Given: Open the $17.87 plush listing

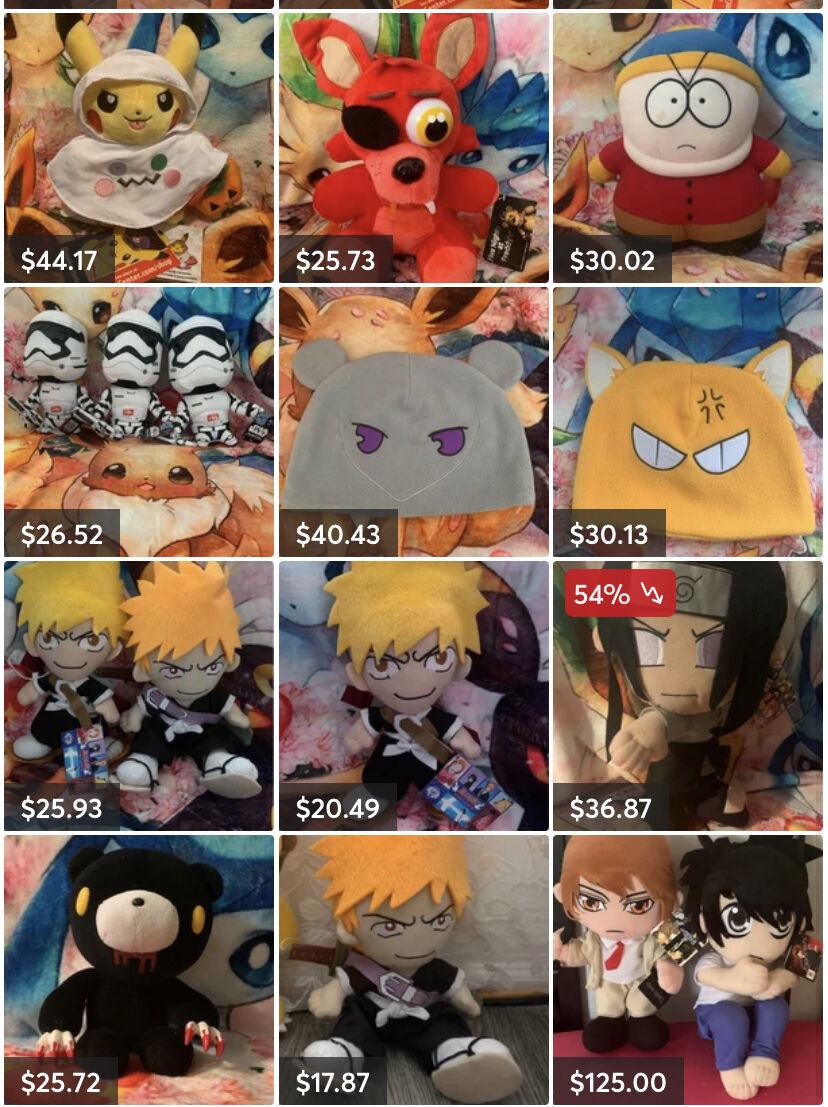Looking at the screenshot, I should click(413, 969).
